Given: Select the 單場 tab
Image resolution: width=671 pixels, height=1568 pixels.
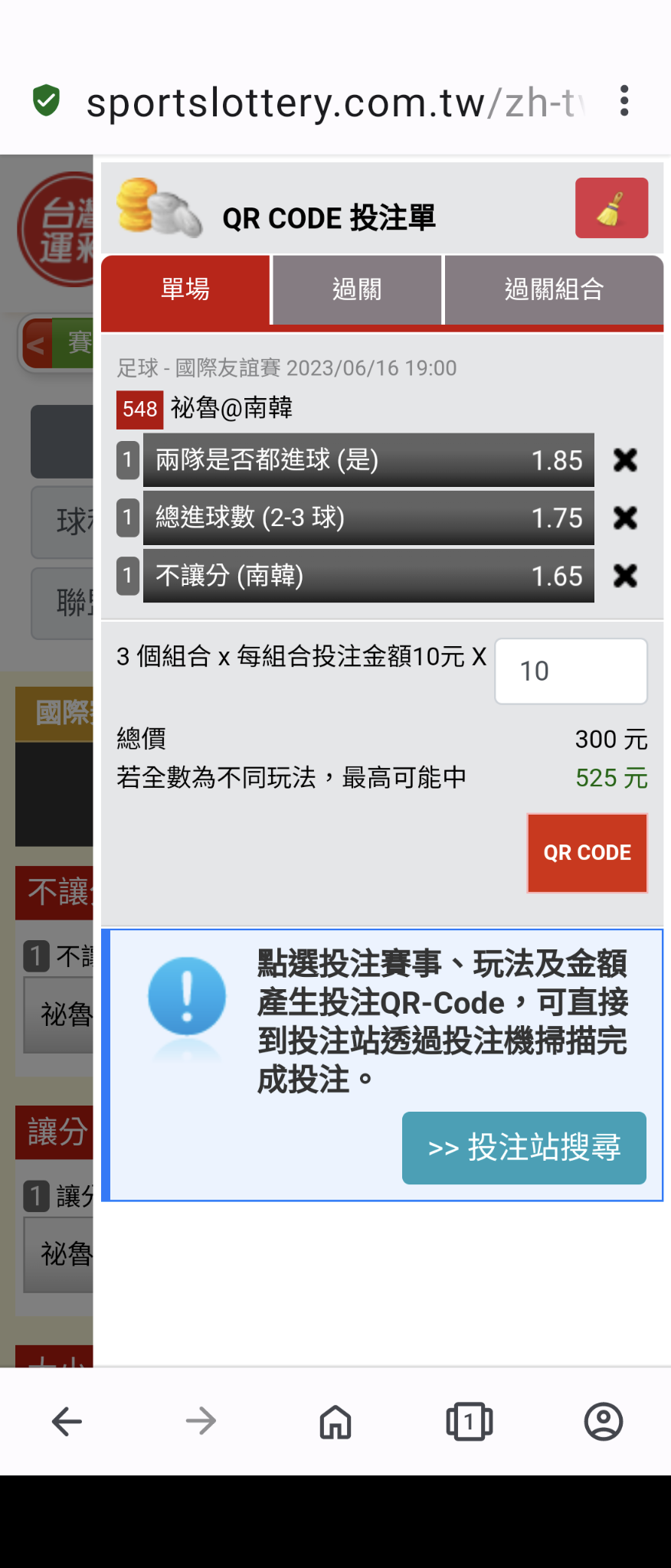Looking at the screenshot, I should pyautogui.click(x=185, y=289).
